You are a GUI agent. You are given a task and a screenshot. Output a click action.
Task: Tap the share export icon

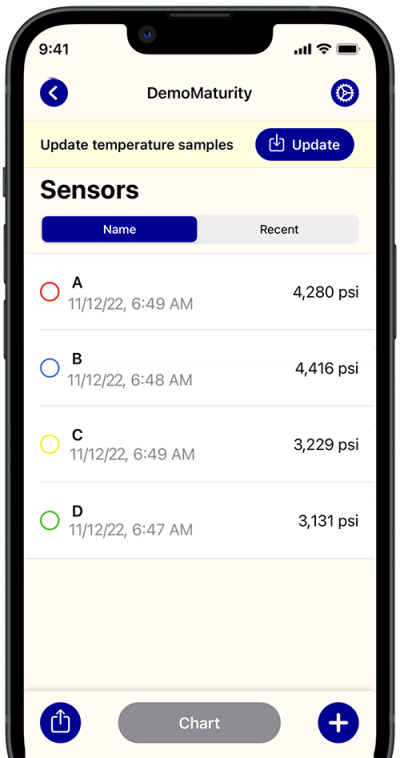pyautogui.click(x=60, y=723)
